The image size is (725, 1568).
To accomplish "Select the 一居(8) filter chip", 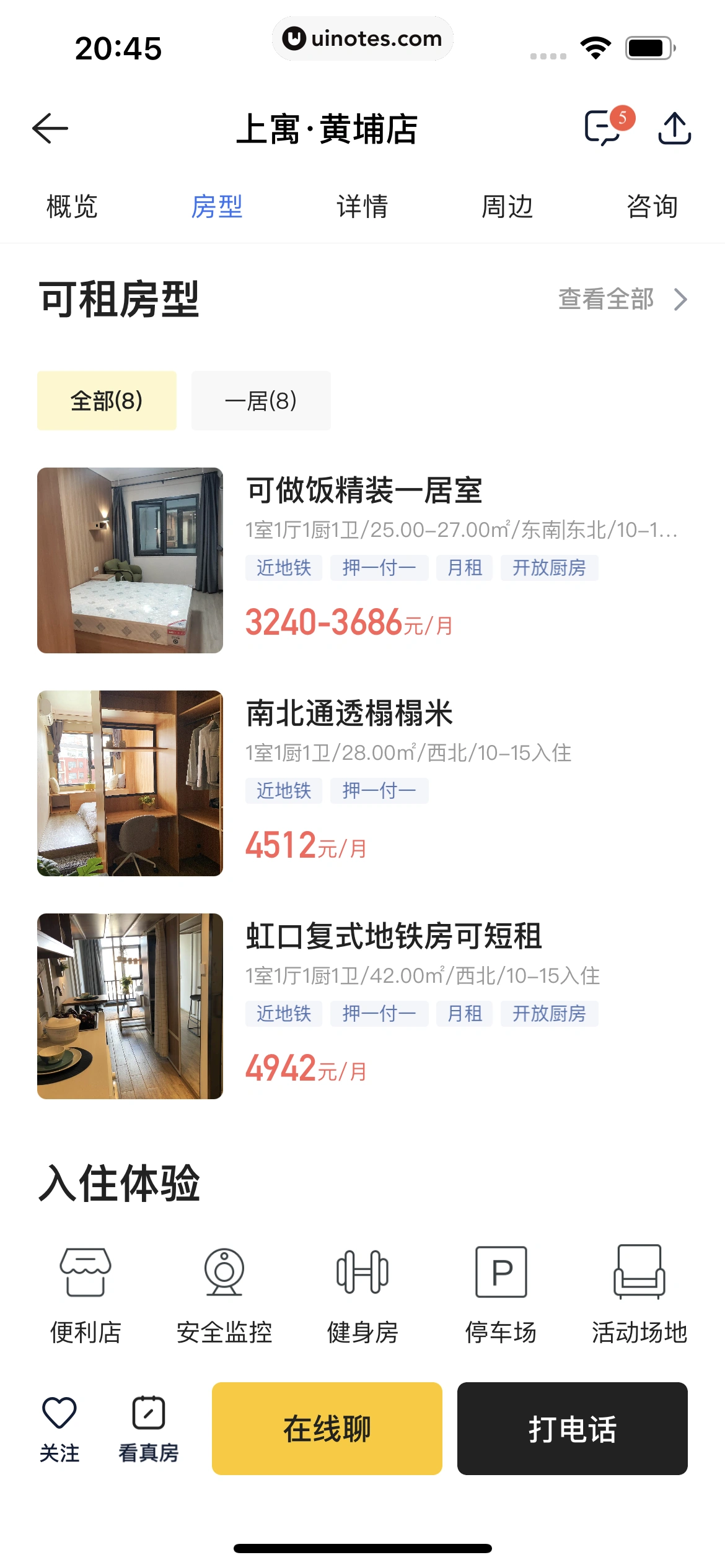I will [261, 401].
